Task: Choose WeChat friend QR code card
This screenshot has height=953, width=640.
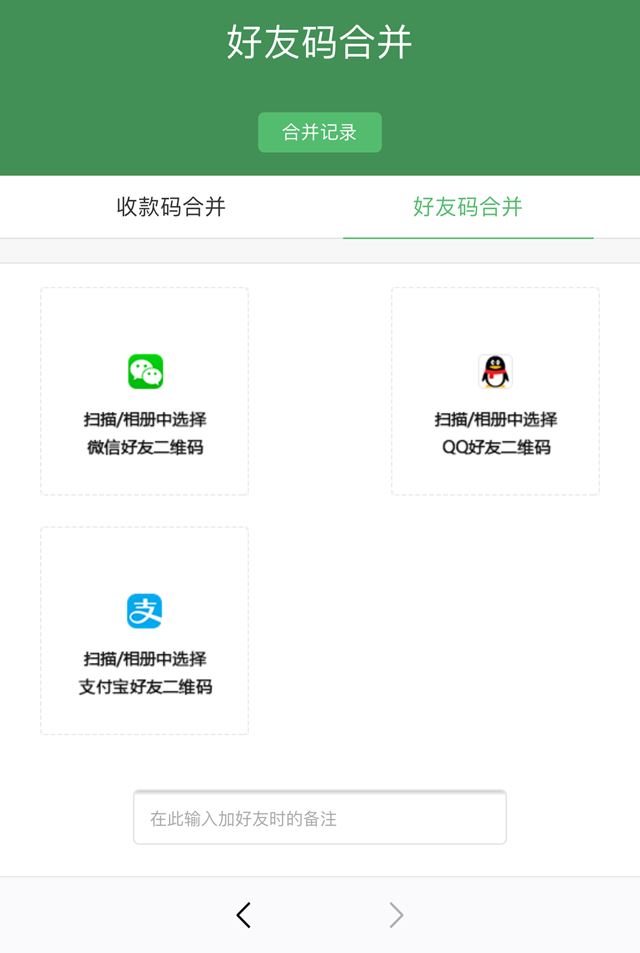Action: pos(145,391)
